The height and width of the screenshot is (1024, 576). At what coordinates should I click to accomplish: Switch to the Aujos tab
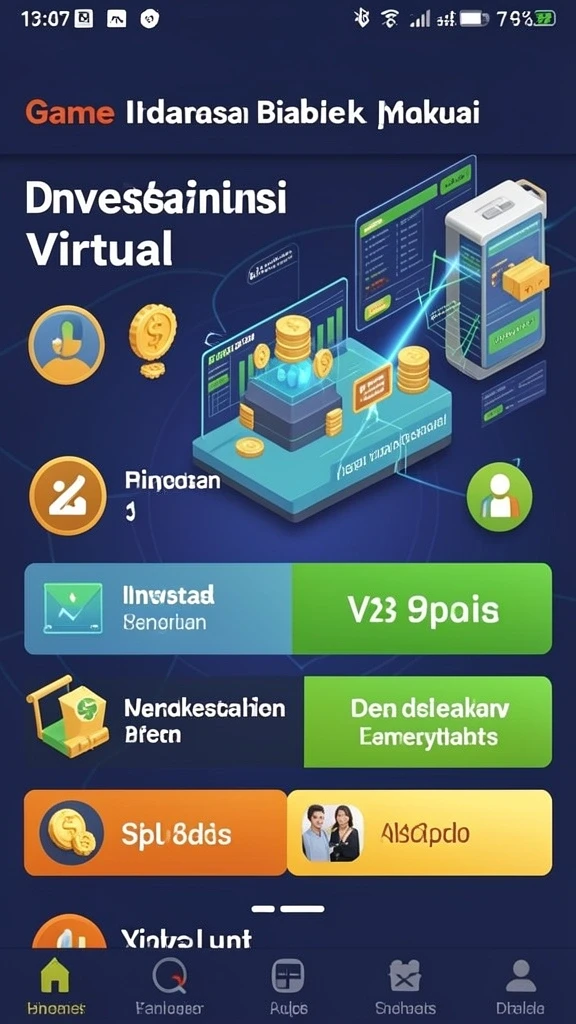point(288,986)
